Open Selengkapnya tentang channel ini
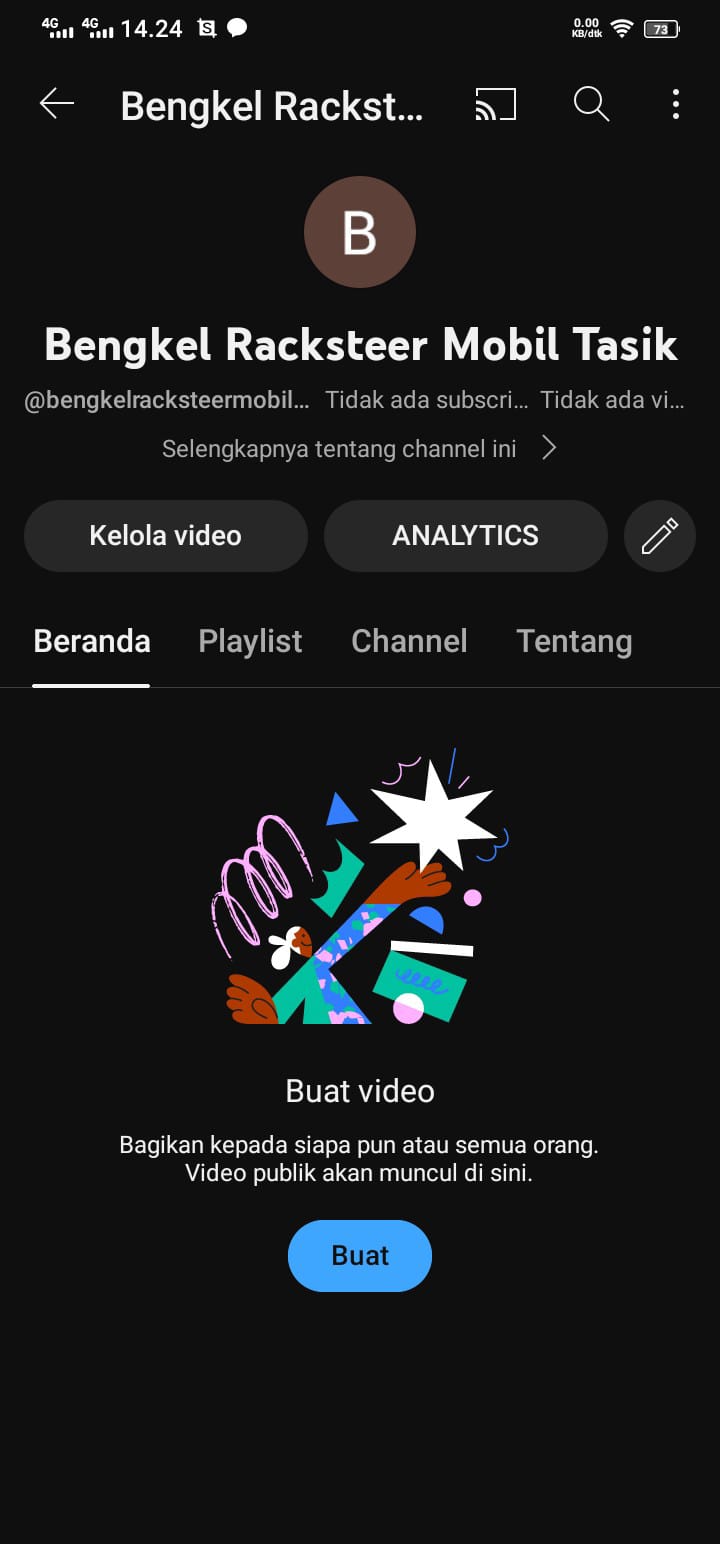 point(360,448)
